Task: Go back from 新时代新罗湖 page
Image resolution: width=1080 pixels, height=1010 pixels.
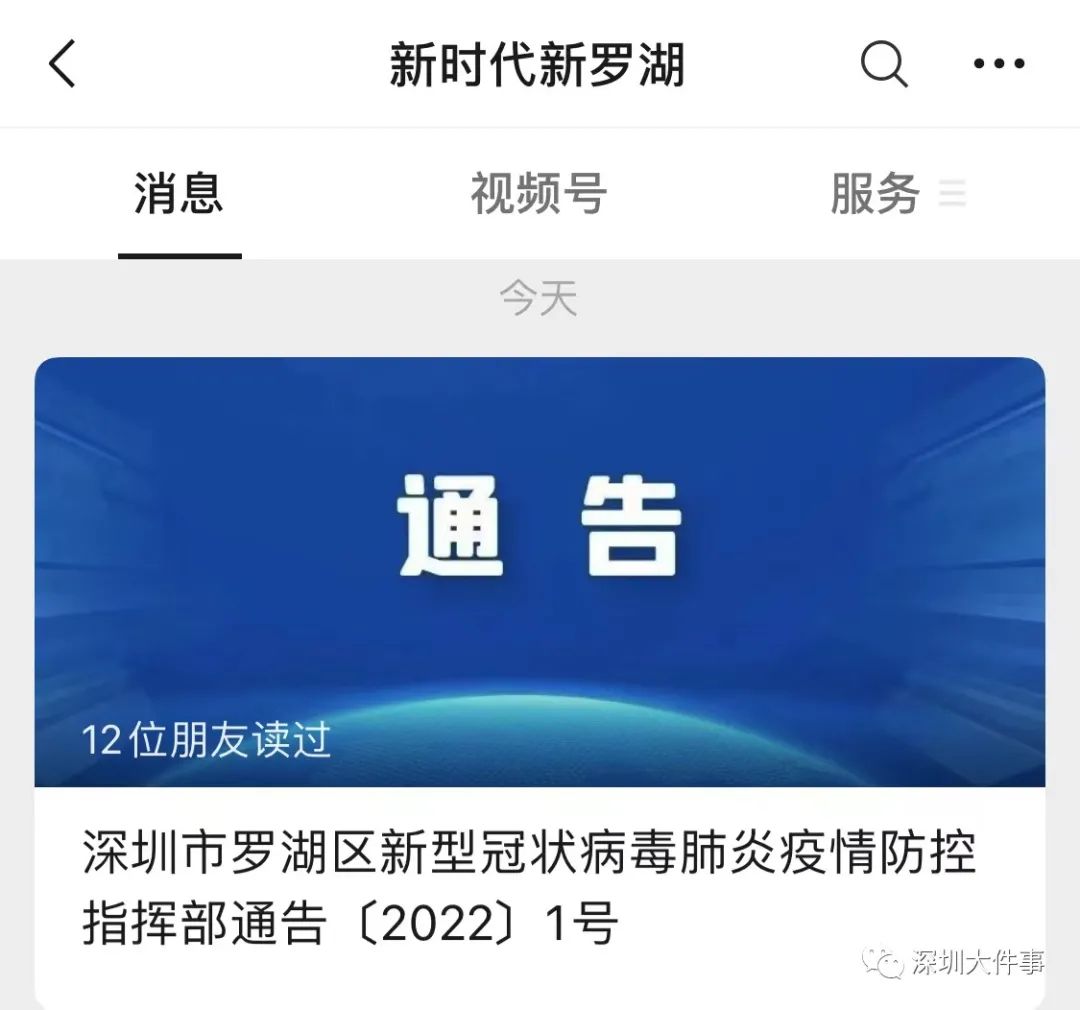Action: (x=62, y=65)
